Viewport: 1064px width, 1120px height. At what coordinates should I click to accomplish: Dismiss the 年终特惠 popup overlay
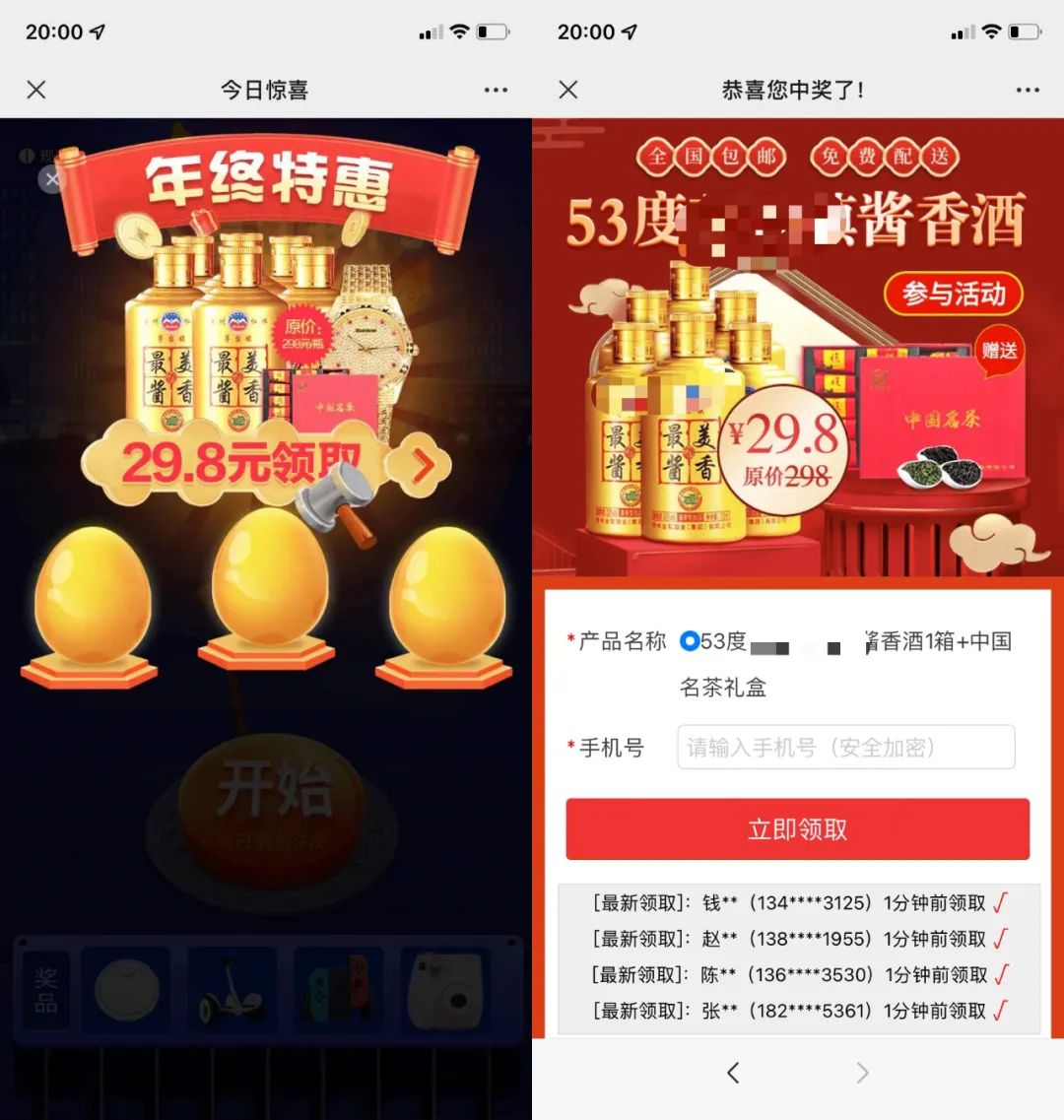coord(51,178)
